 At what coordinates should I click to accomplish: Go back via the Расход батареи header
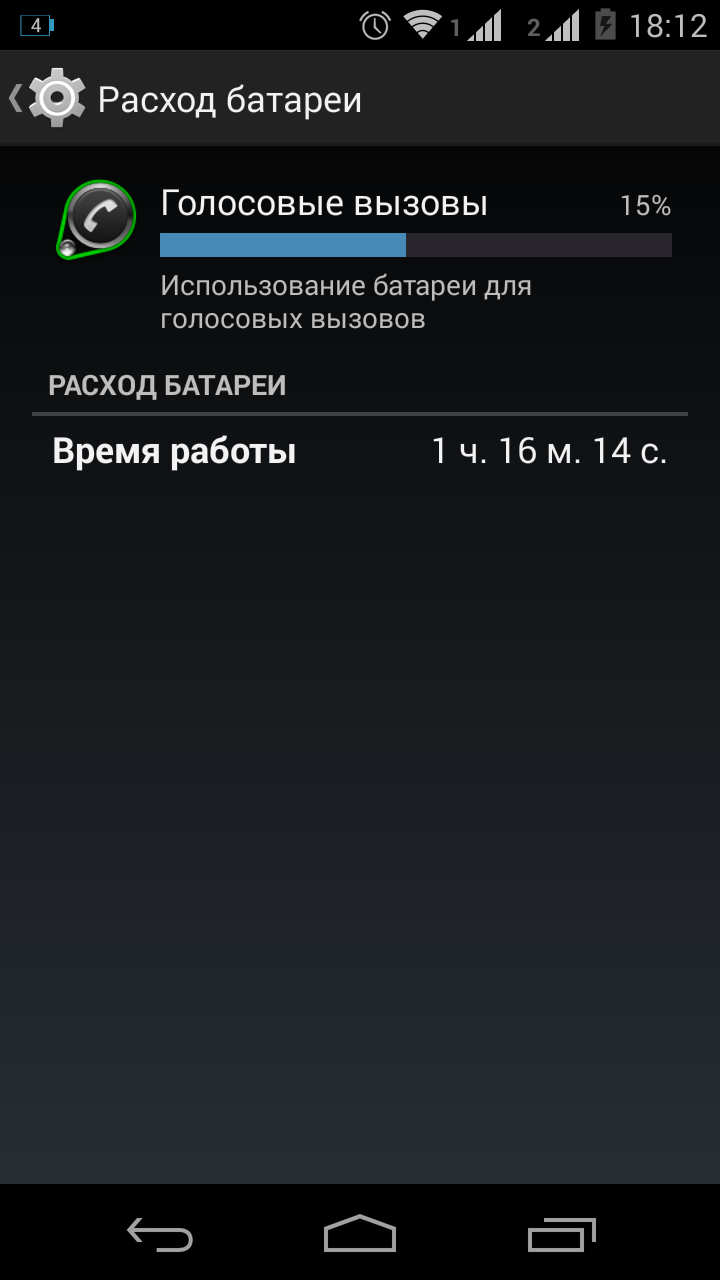[x=186, y=99]
